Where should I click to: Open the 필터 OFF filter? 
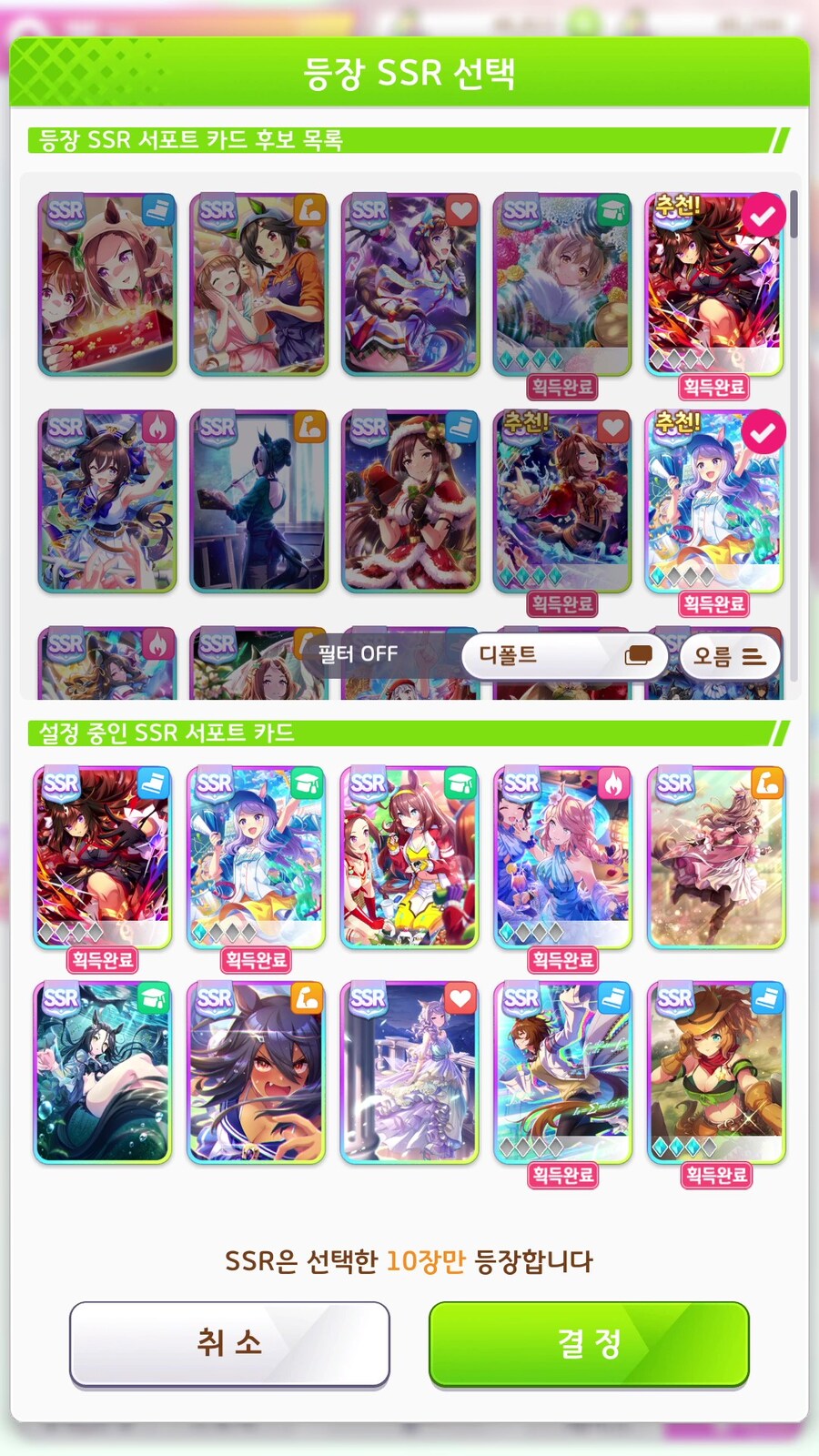[358, 653]
